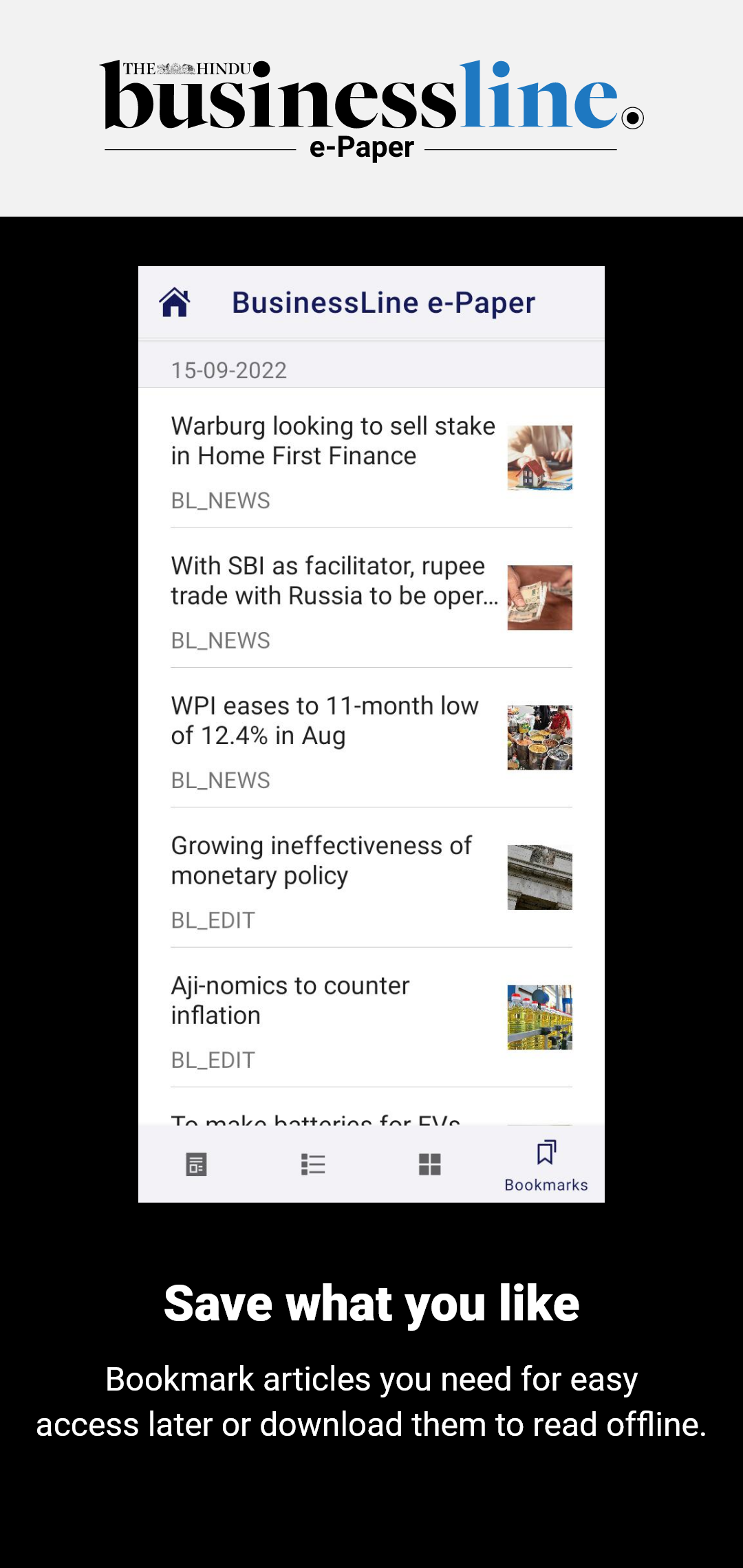The image size is (743, 1568).
Task: Tap BL_NEWS under WPI article
Action: pyautogui.click(x=220, y=781)
